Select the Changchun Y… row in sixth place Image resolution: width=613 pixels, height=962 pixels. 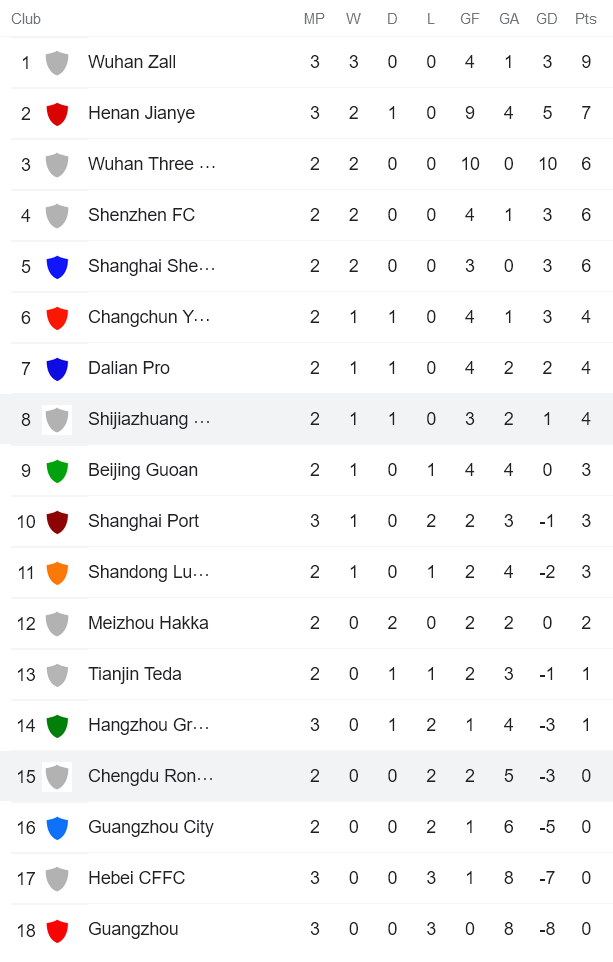pyautogui.click(x=149, y=317)
